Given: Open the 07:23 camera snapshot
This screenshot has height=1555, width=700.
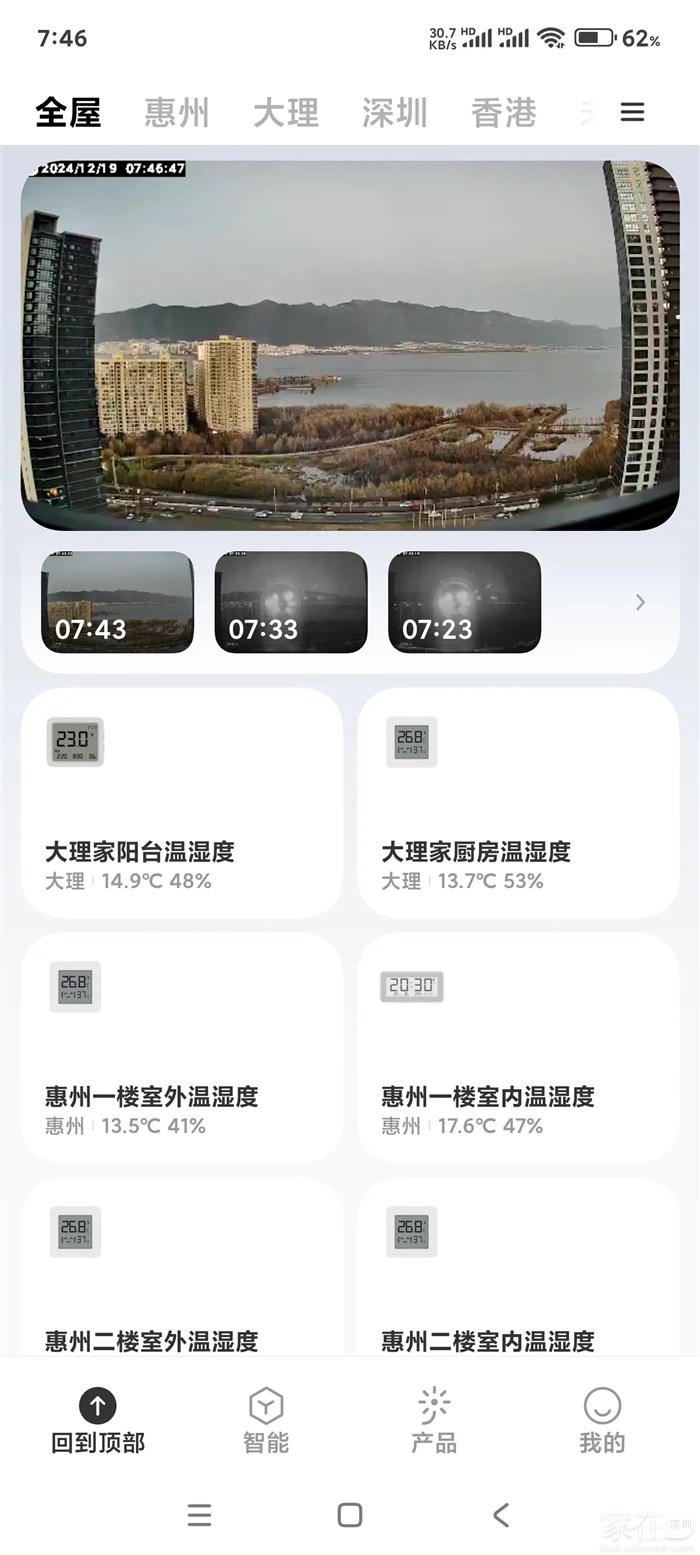Looking at the screenshot, I should pyautogui.click(x=464, y=602).
